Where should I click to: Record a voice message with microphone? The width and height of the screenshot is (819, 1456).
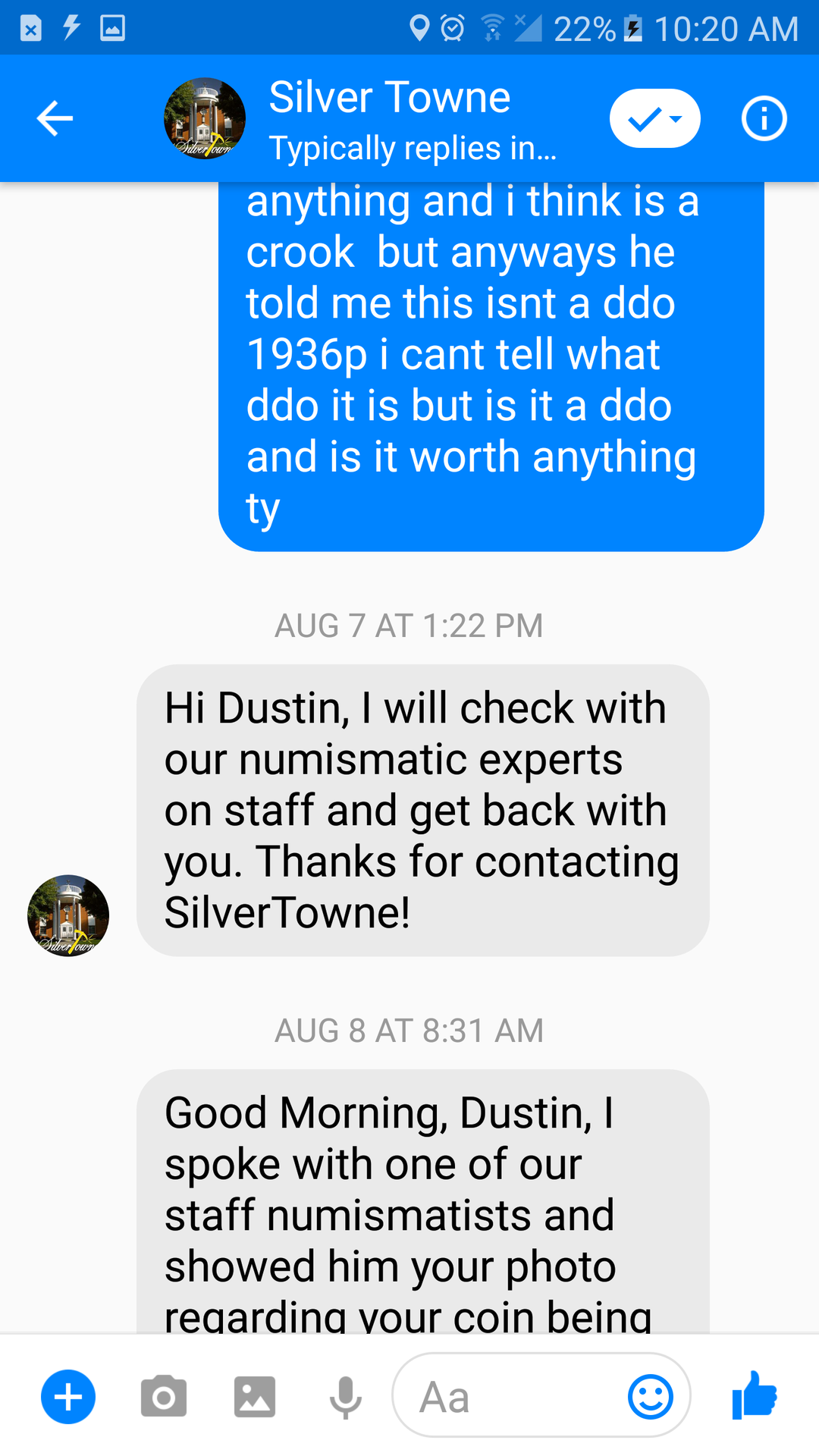345,1396
